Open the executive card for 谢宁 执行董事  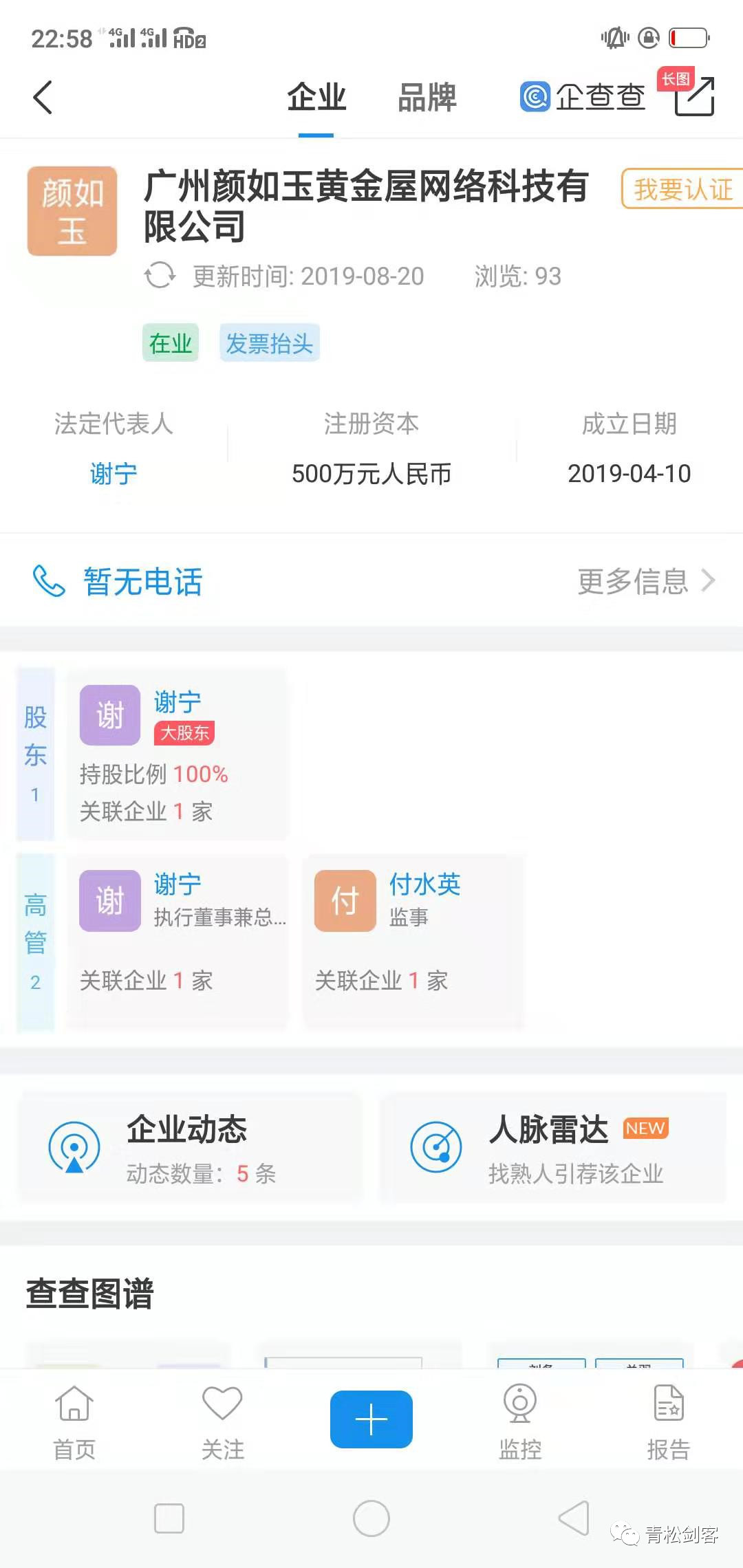pyautogui.click(x=177, y=941)
